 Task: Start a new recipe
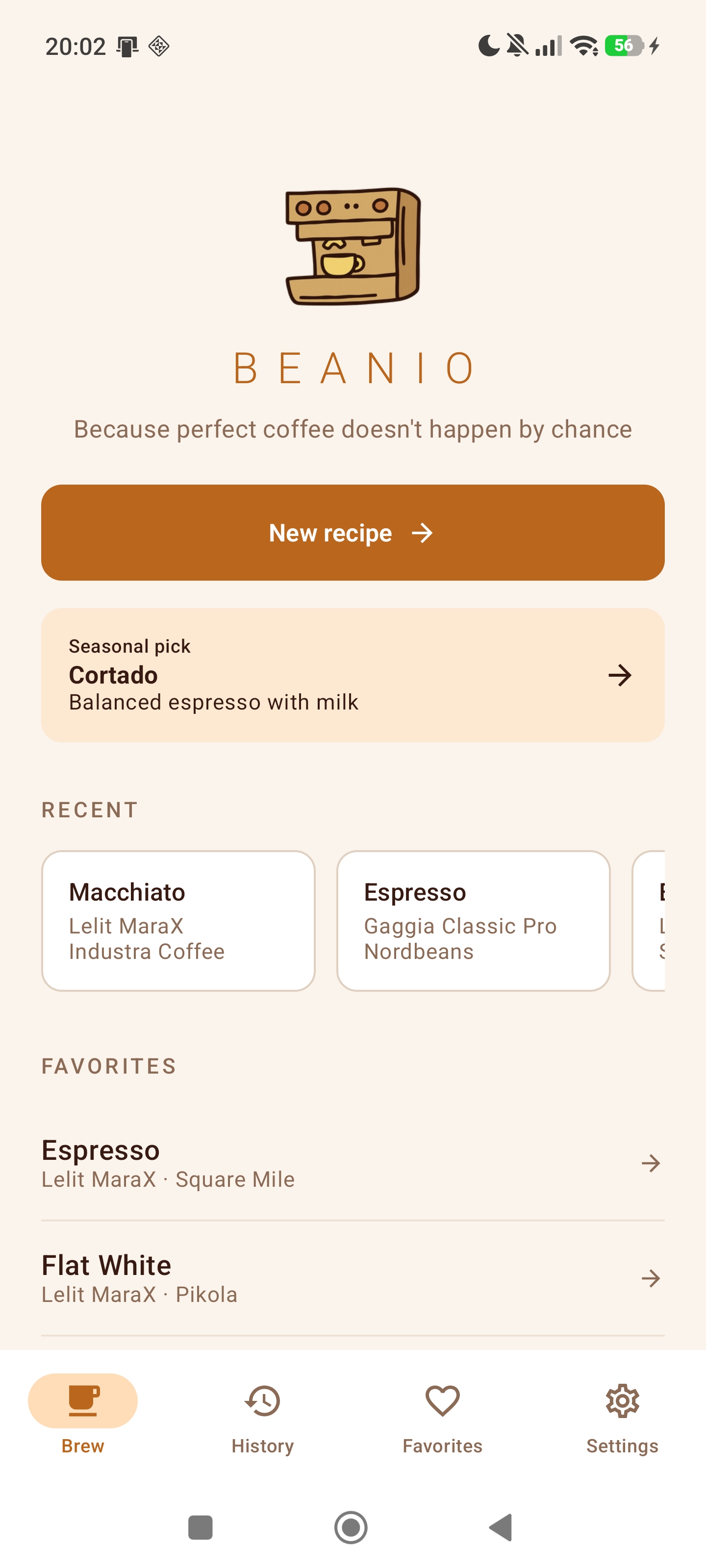pos(353,533)
